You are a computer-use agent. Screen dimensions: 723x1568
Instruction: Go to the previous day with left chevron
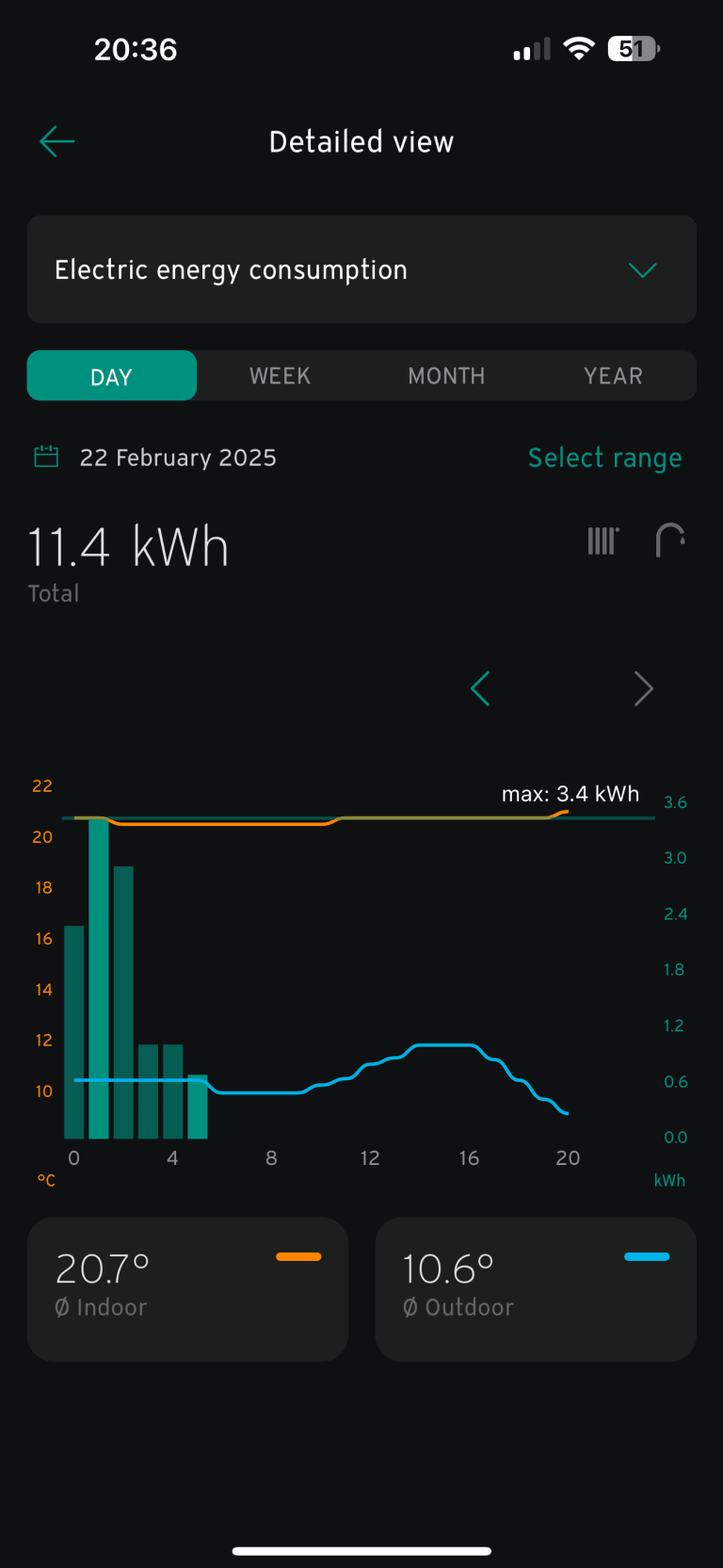click(x=480, y=688)
